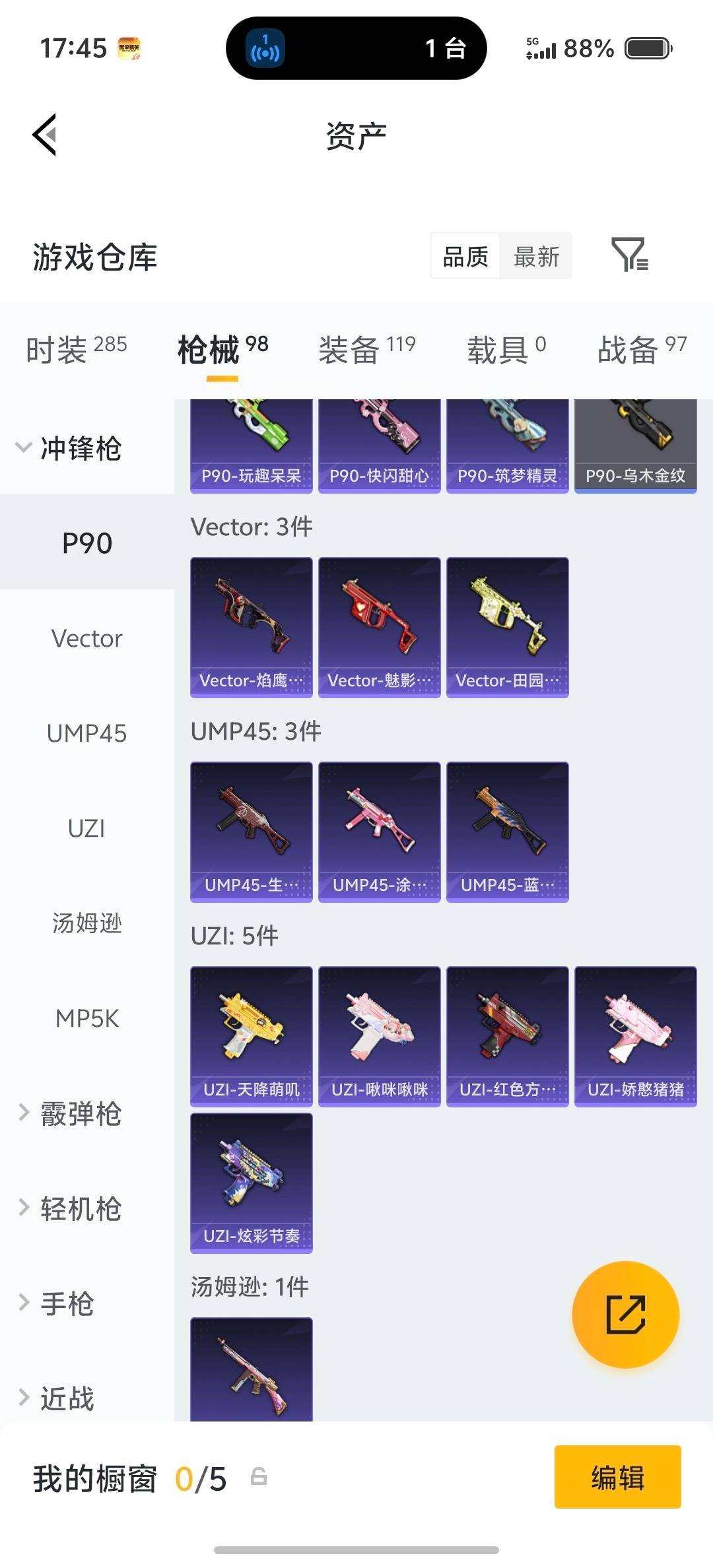Switch sorting to 最新
Screen dimensions: 713x1568
click(536, 256)
